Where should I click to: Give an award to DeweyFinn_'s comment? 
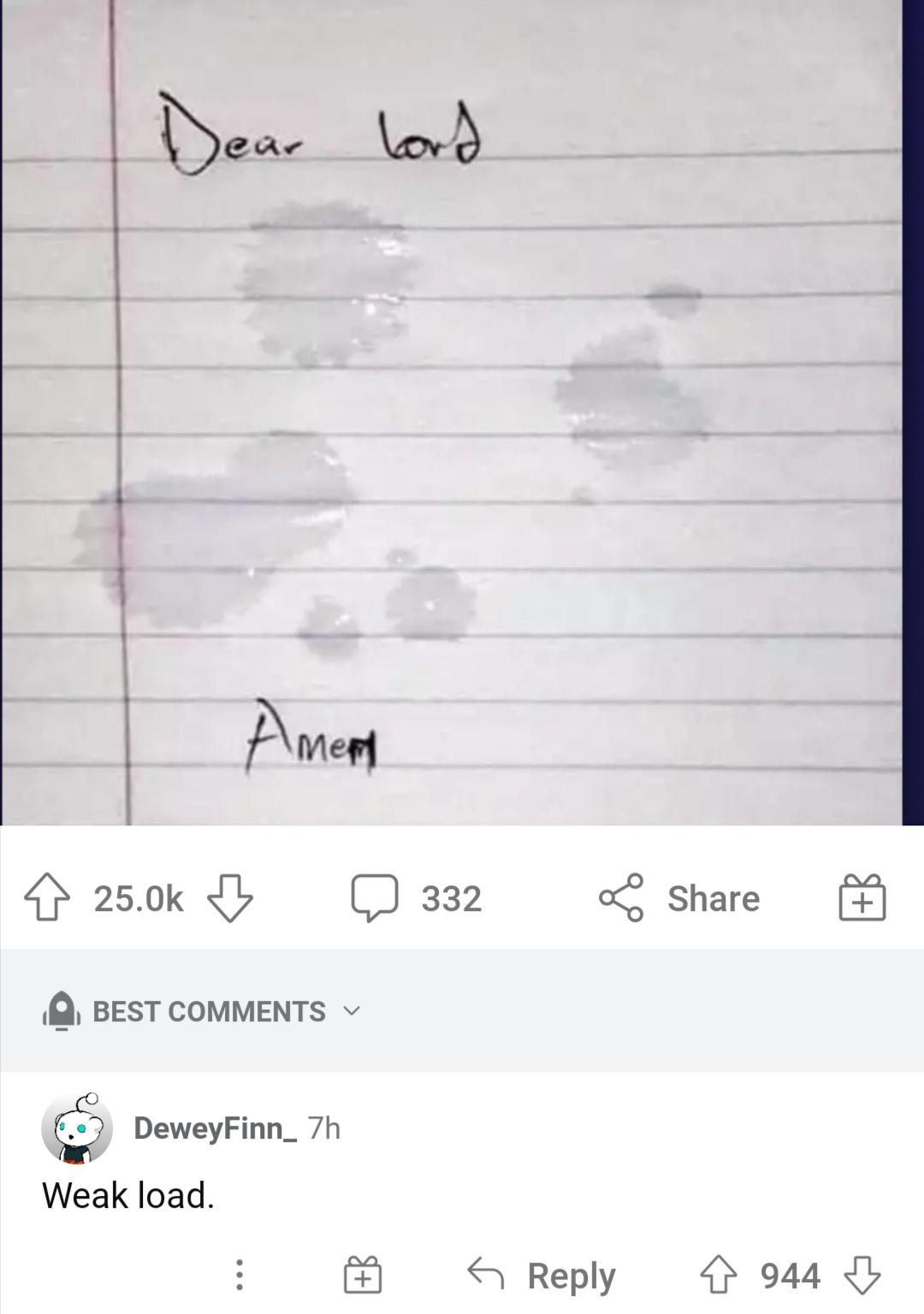363,1275
